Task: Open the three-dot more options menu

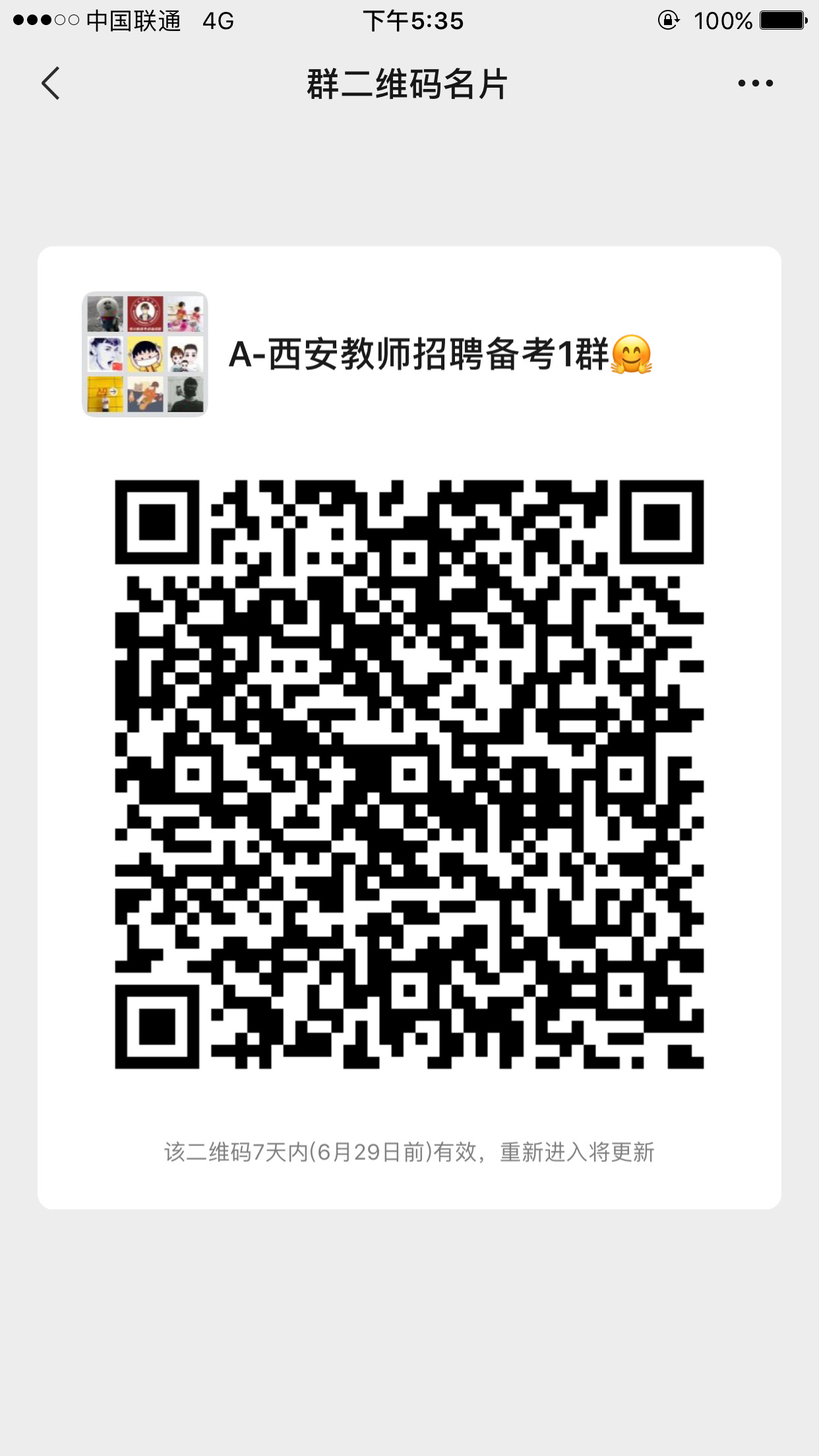Action: point(755,83)
